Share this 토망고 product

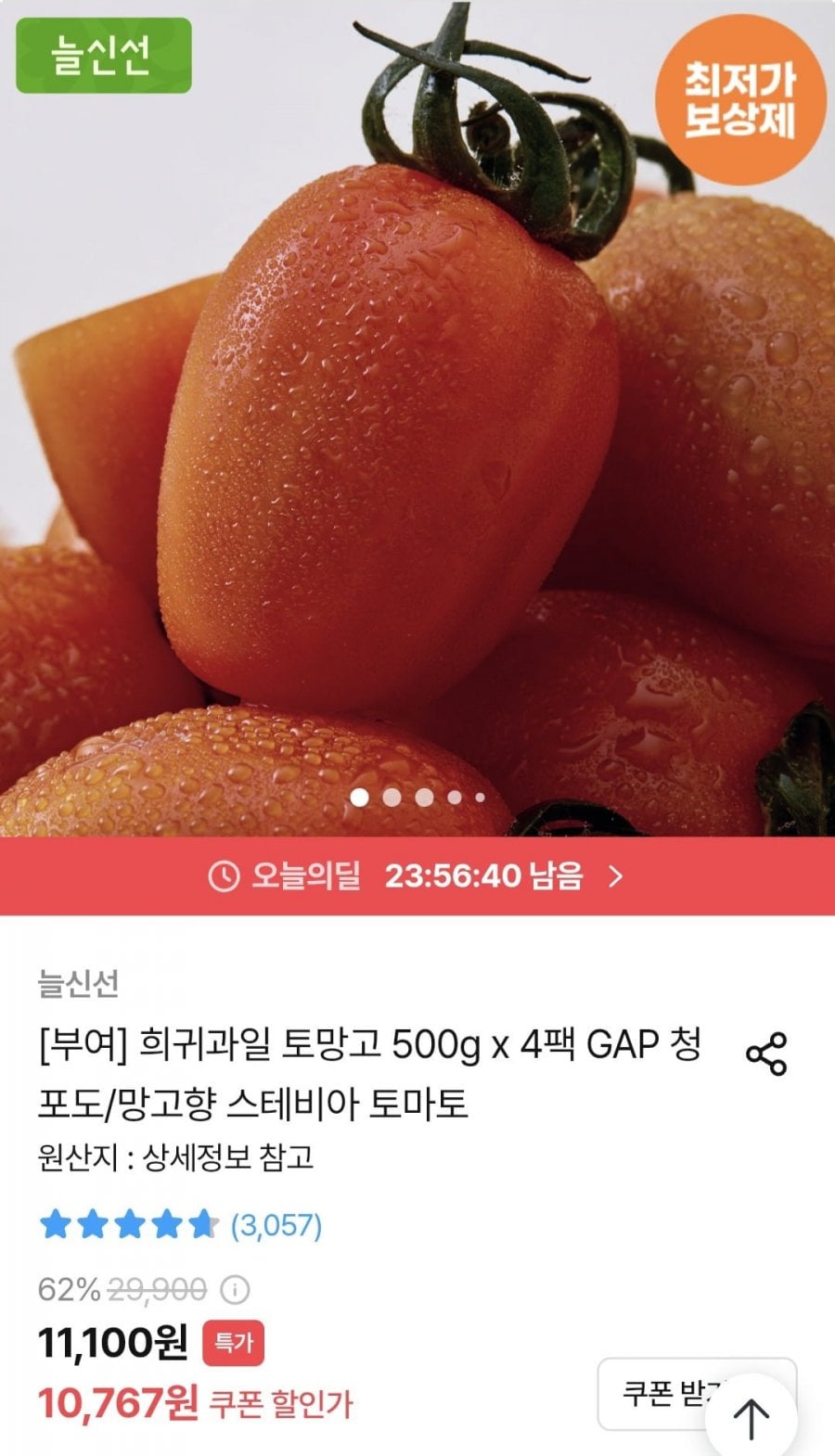766,1053
